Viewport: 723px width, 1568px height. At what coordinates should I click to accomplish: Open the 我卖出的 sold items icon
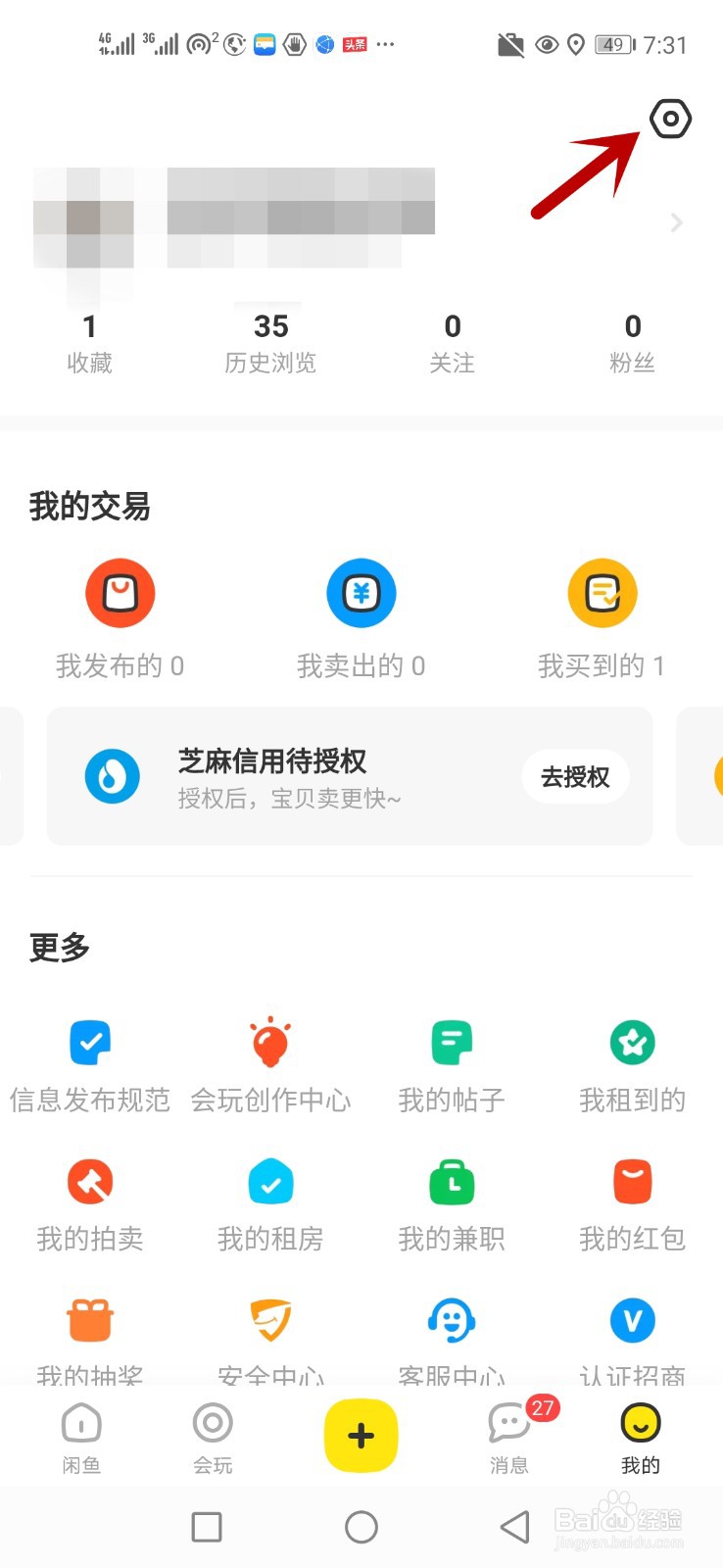point(361,593)
